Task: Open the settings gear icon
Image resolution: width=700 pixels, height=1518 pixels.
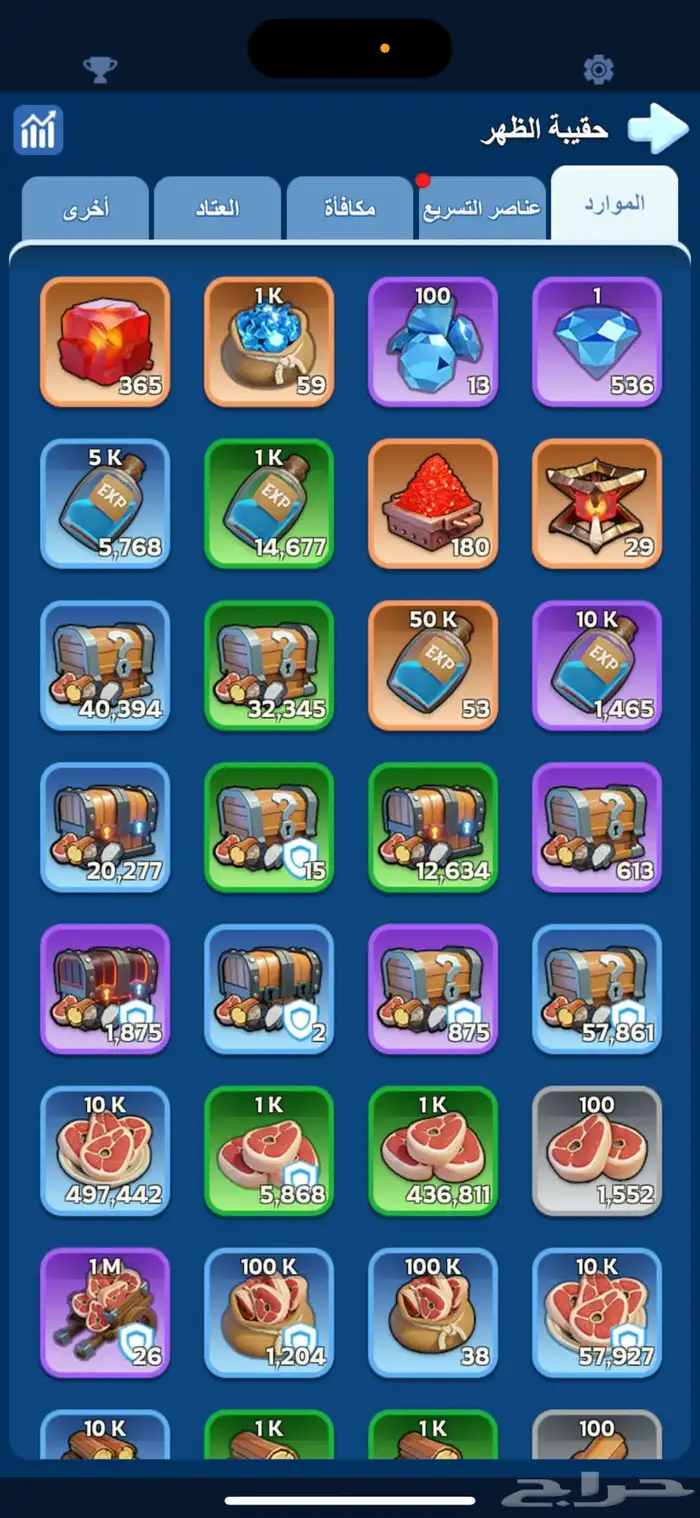Action: tap(598, 69)
